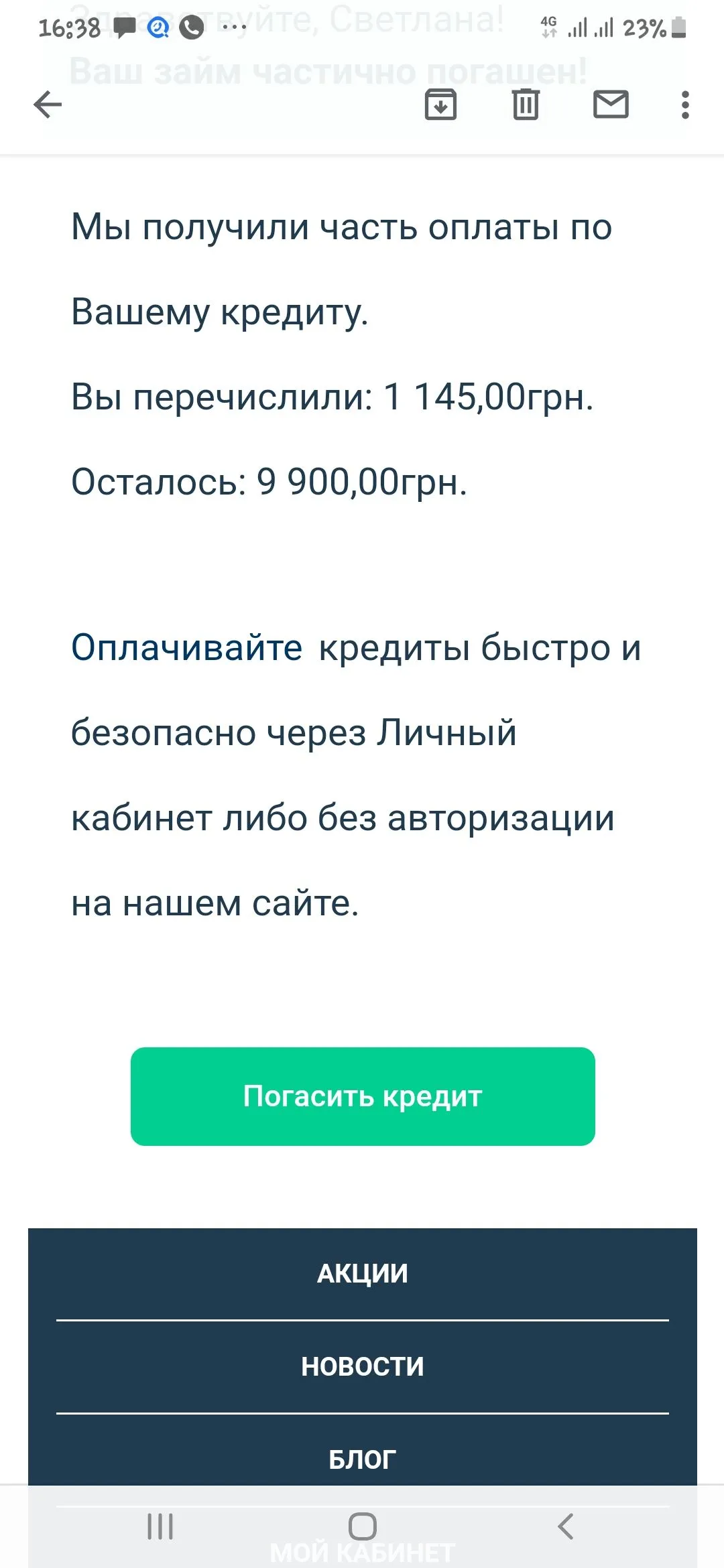
Task: Mark this email as unread
Action: [x=611, y=105]
